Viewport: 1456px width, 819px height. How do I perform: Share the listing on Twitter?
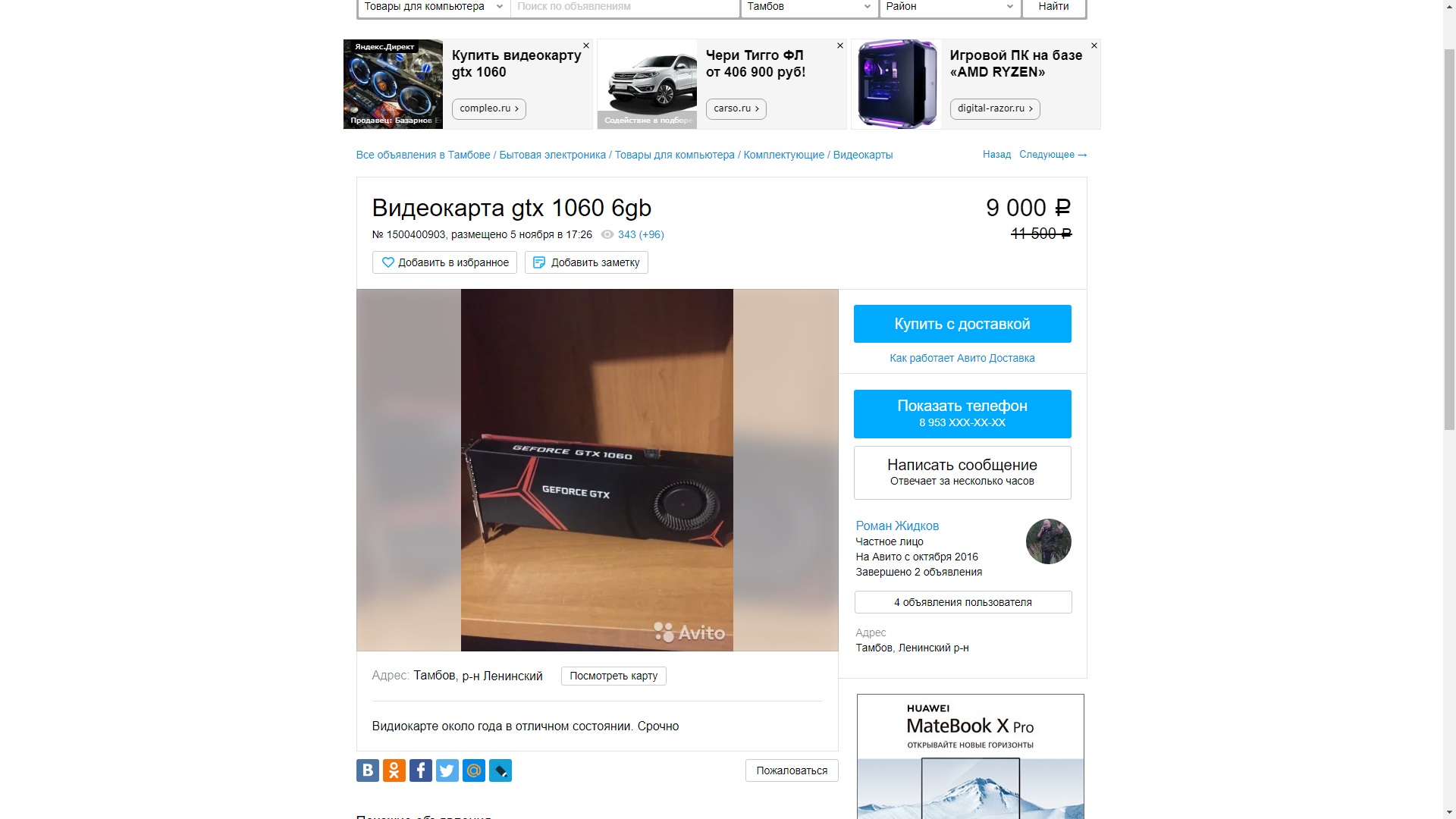pos(447,770)
